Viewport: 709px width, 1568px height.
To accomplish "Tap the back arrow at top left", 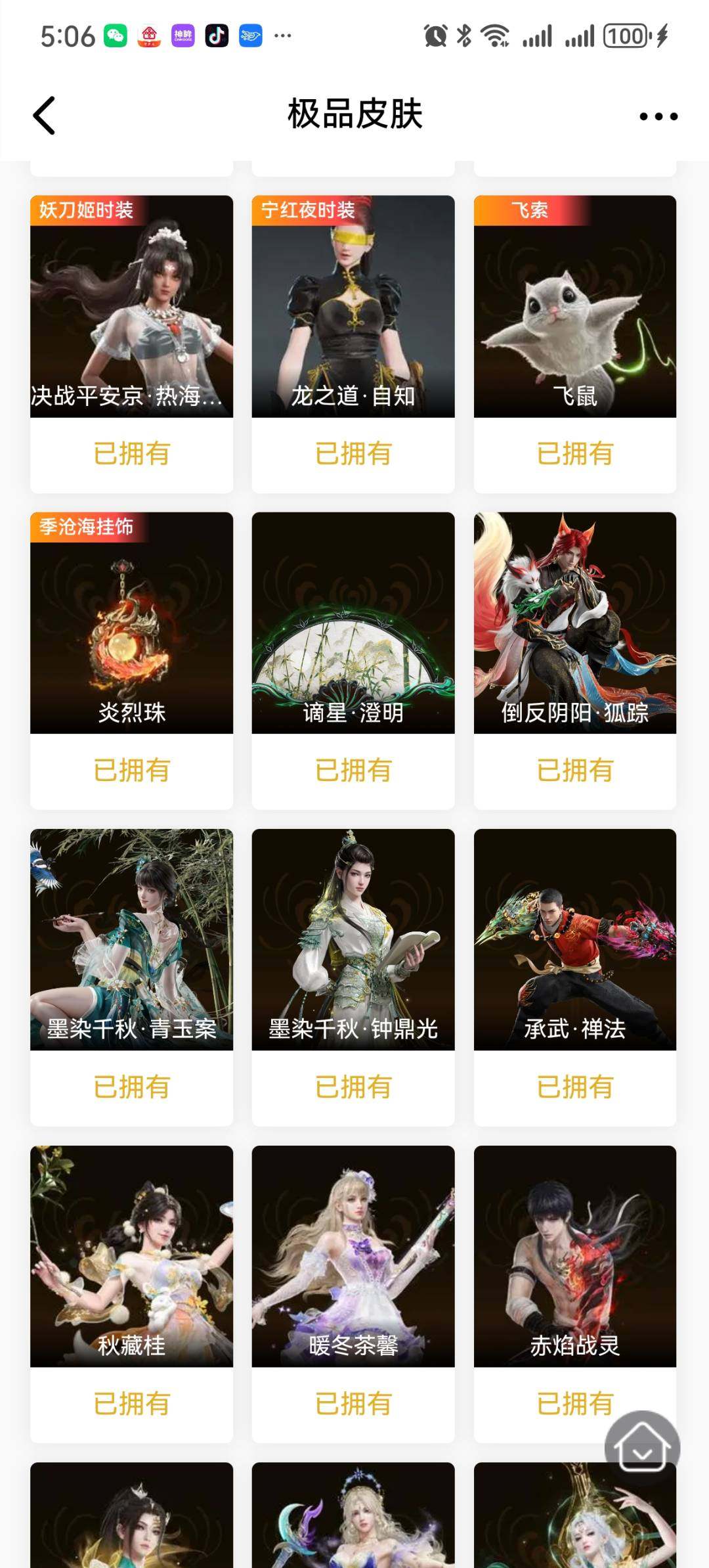I will [x=43, y=116].
